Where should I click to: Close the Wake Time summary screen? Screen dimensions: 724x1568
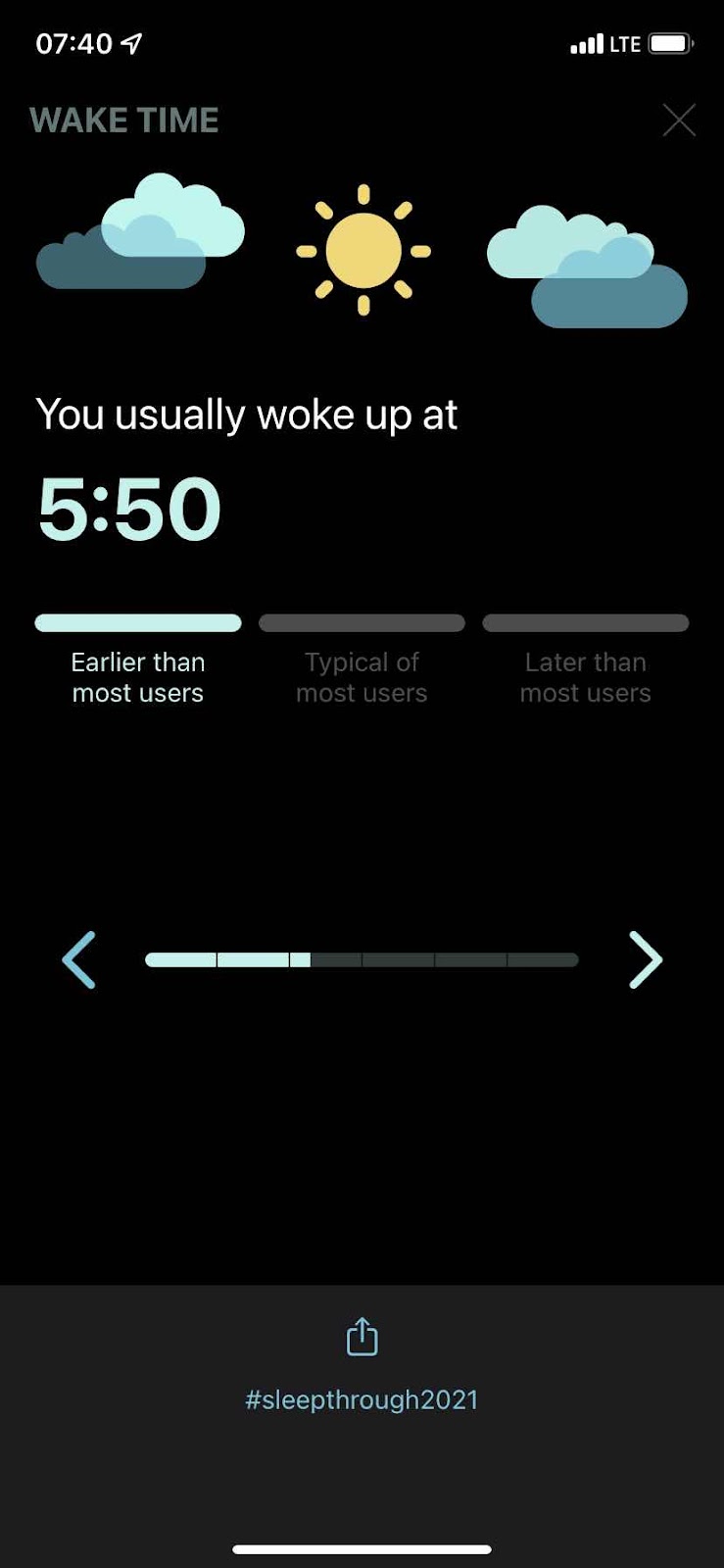[679, 121]
